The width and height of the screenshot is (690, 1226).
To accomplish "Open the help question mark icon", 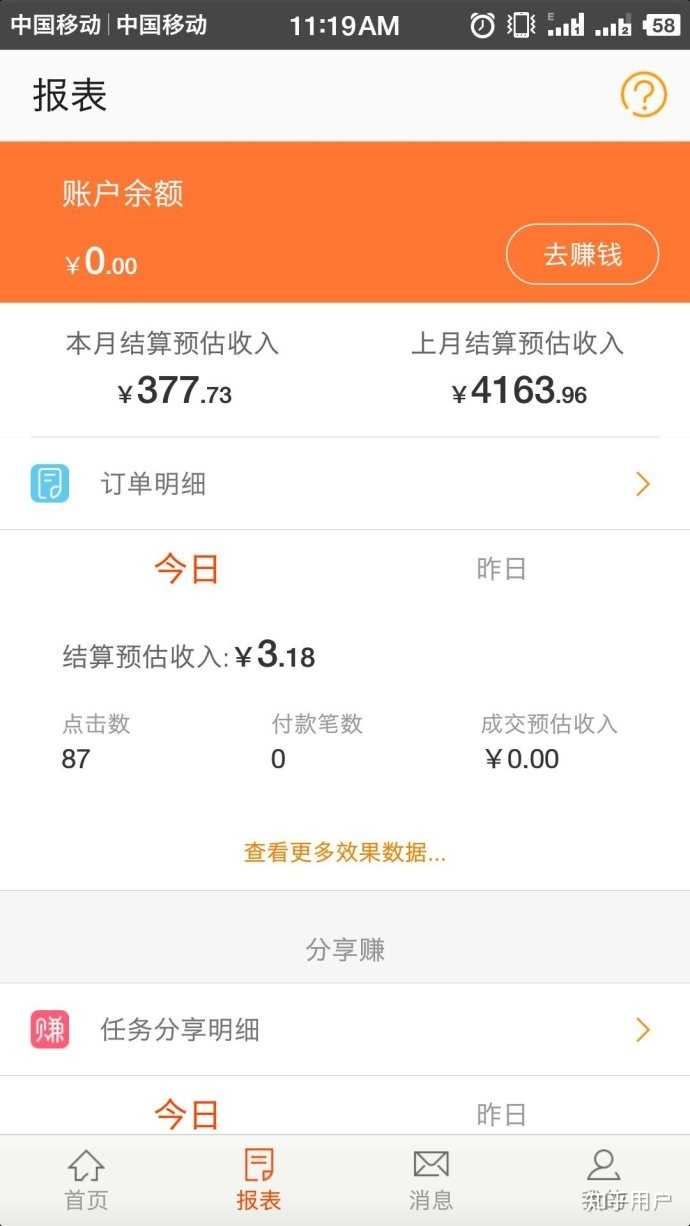I will pos(643,95).
